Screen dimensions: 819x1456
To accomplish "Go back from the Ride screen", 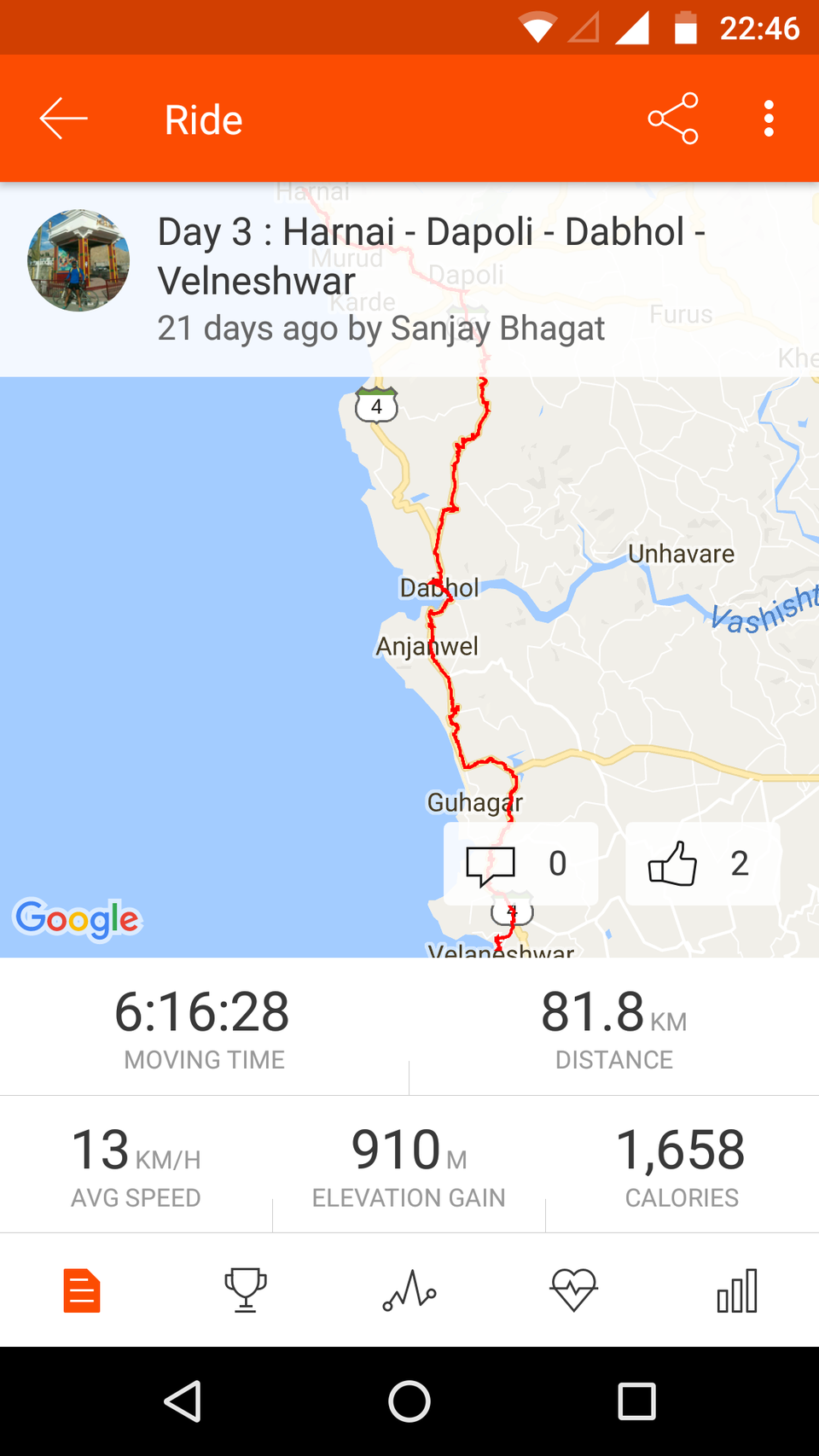I will (64, 119).
